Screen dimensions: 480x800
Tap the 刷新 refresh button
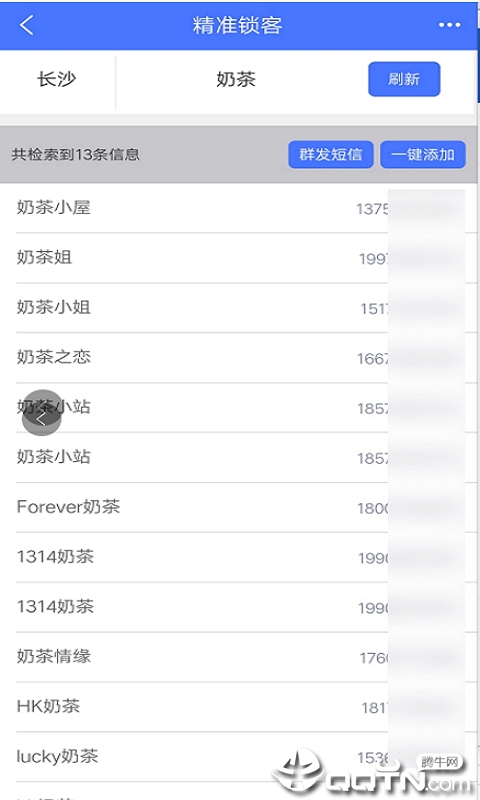404,79
